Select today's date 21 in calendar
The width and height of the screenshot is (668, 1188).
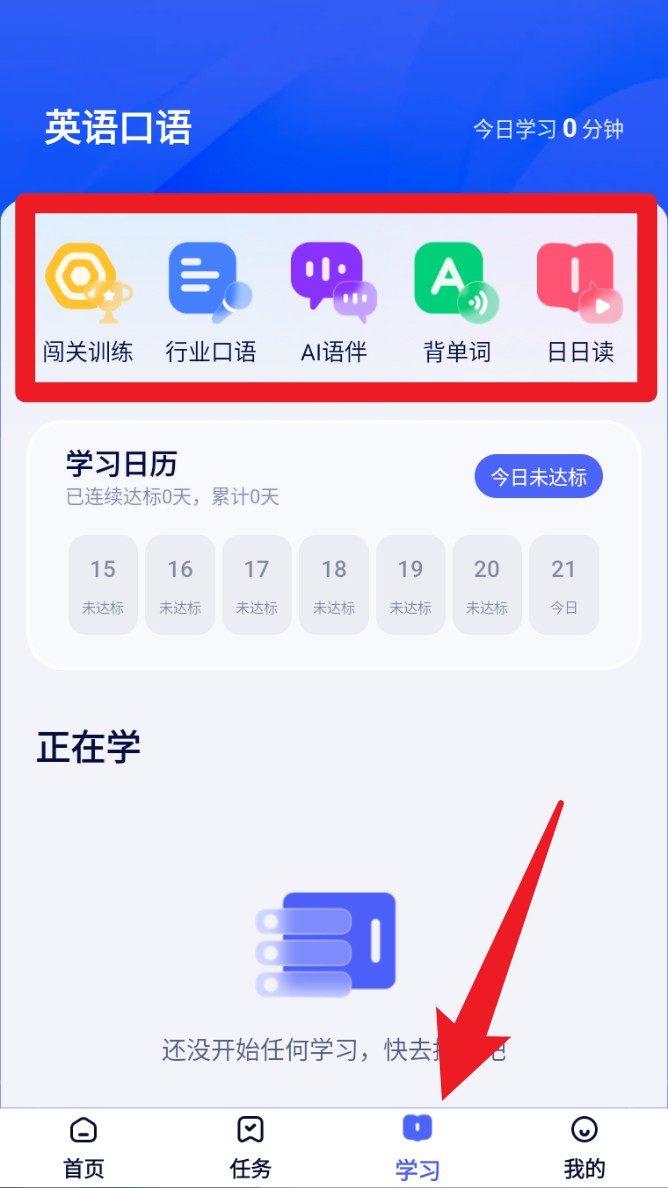(564, 584)
